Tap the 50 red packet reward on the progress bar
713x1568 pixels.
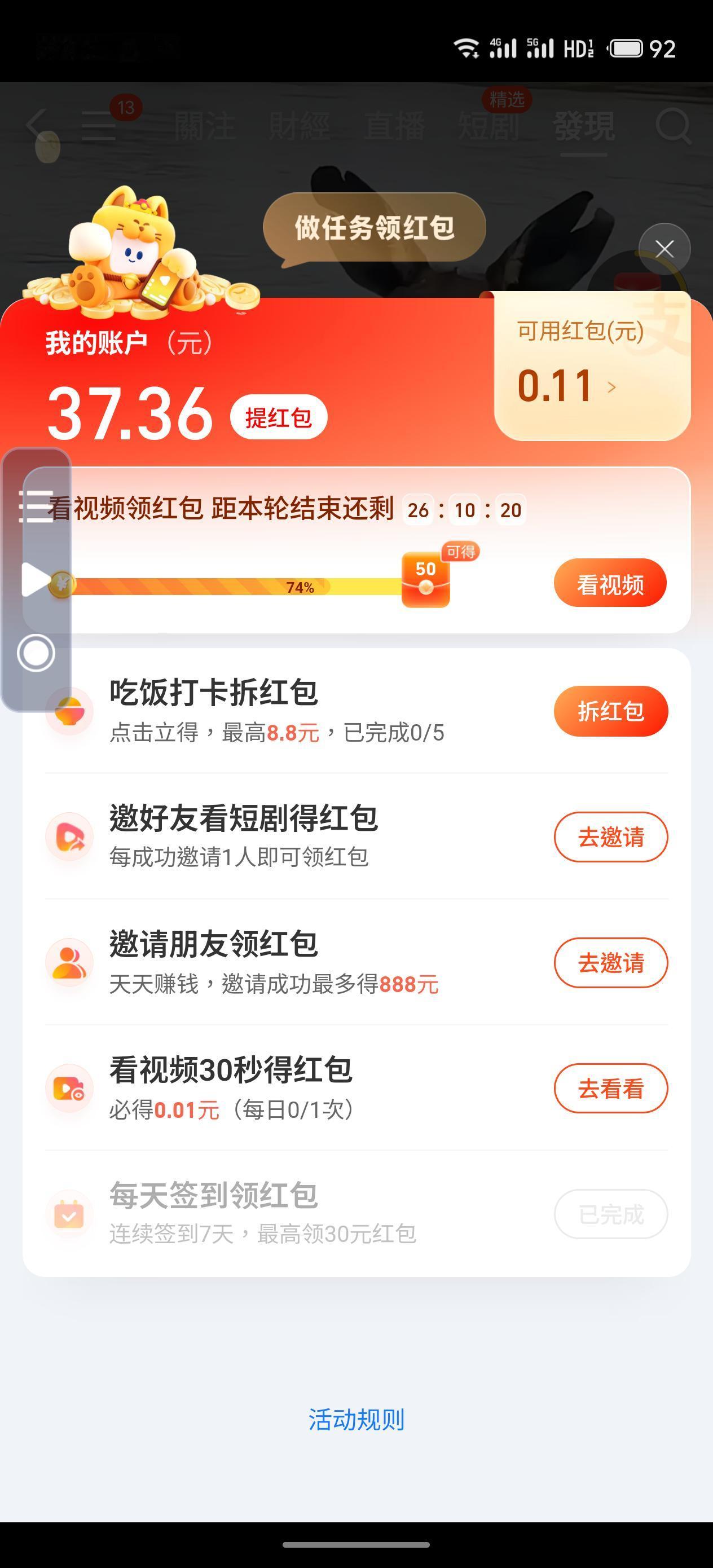coord(426,579)
